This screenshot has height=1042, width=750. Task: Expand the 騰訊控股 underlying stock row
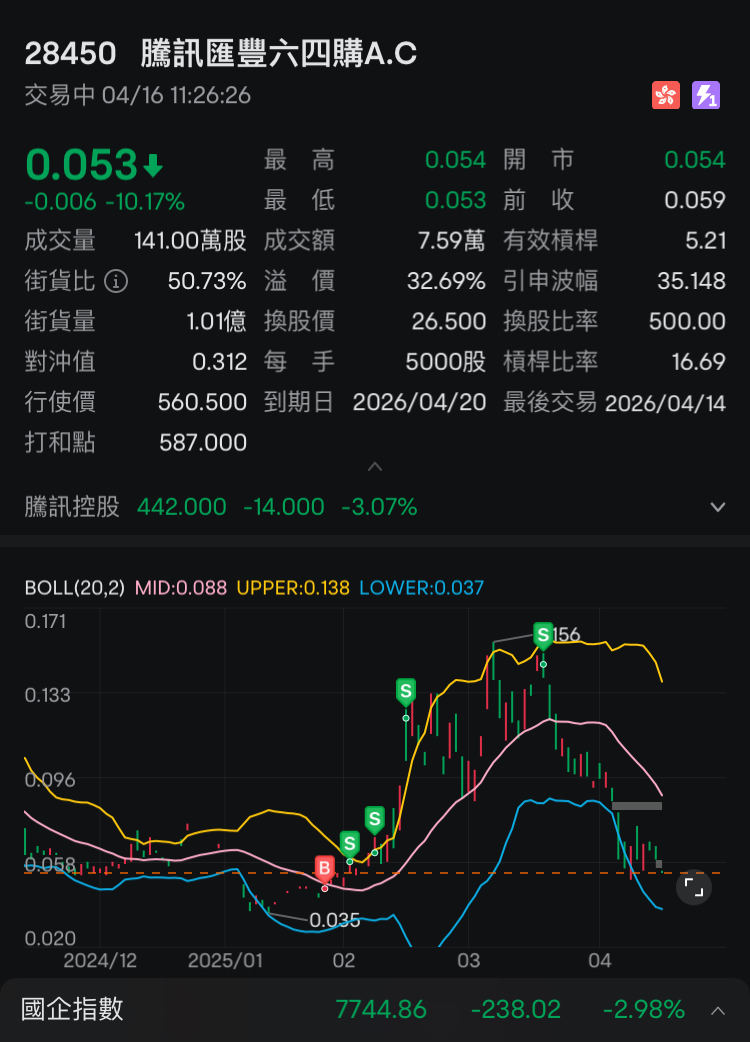click(x=717, y=507)
